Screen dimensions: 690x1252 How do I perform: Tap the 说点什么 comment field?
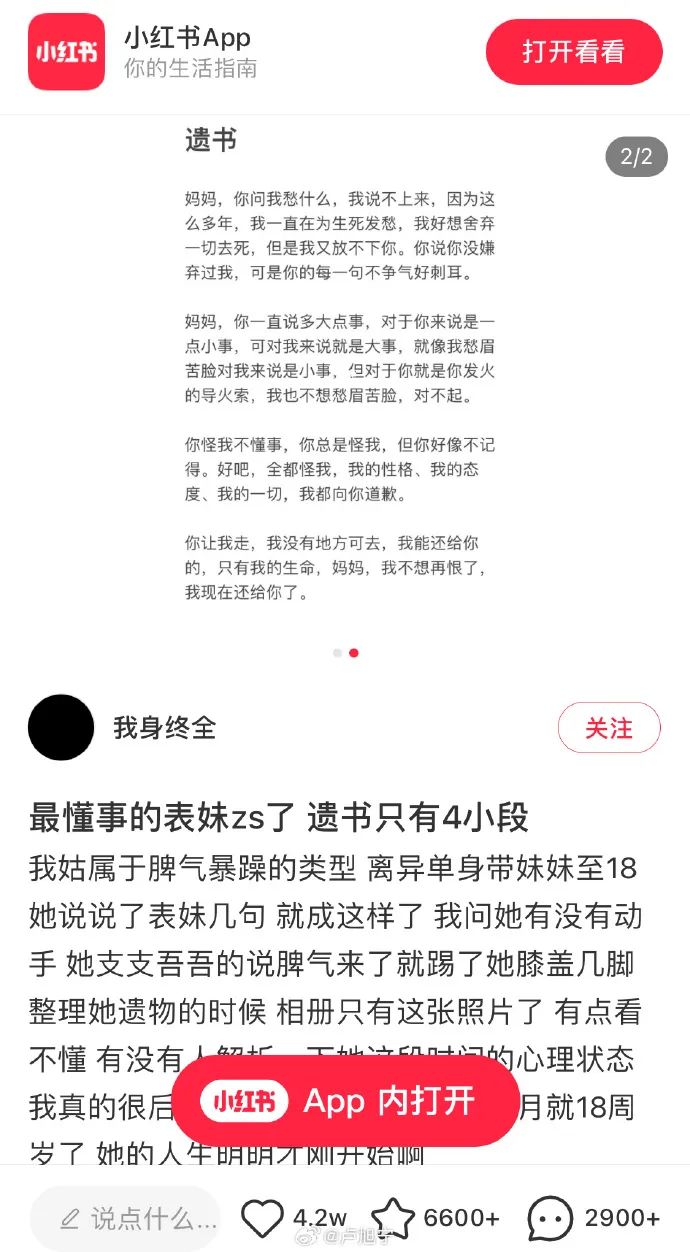(126, 1218)
